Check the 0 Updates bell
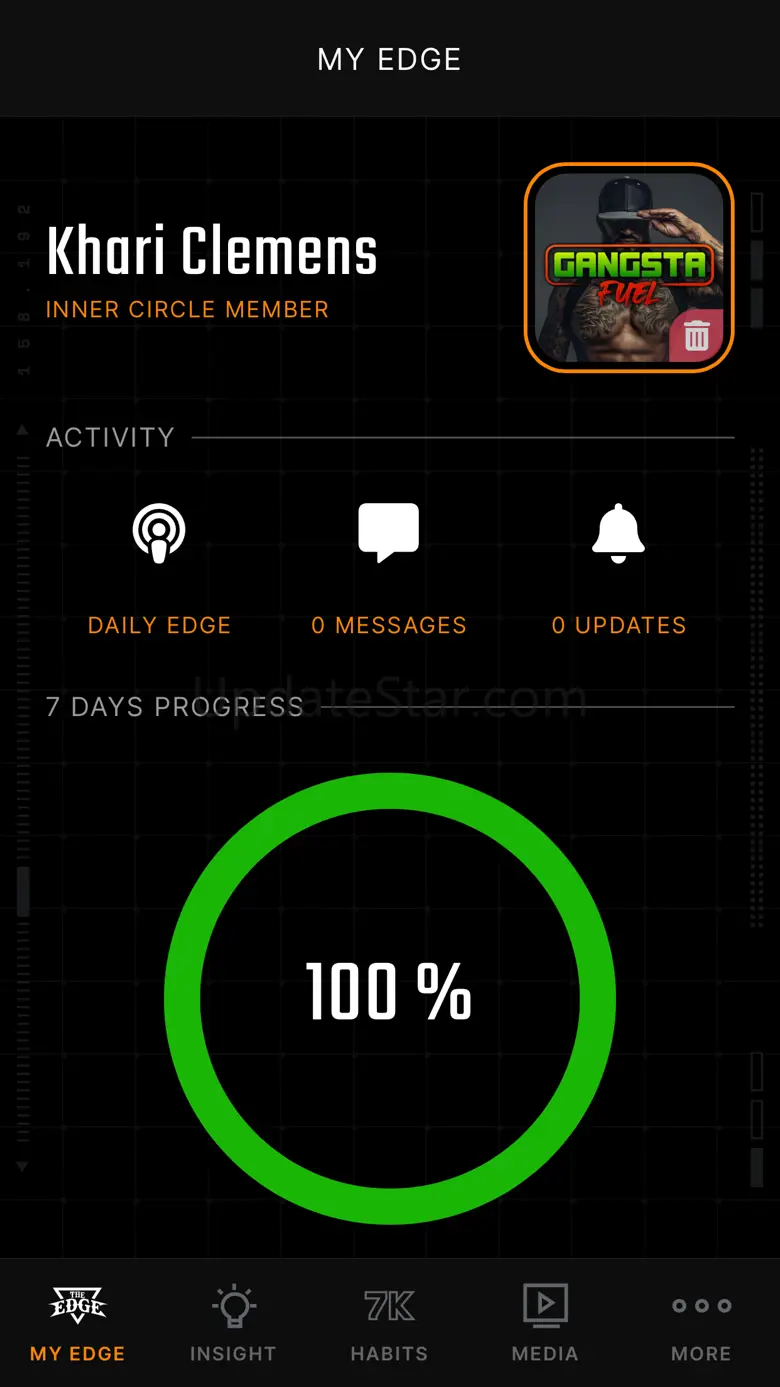Image resolution: width=780 pixels, height=1387 pixels. (619, 570)
